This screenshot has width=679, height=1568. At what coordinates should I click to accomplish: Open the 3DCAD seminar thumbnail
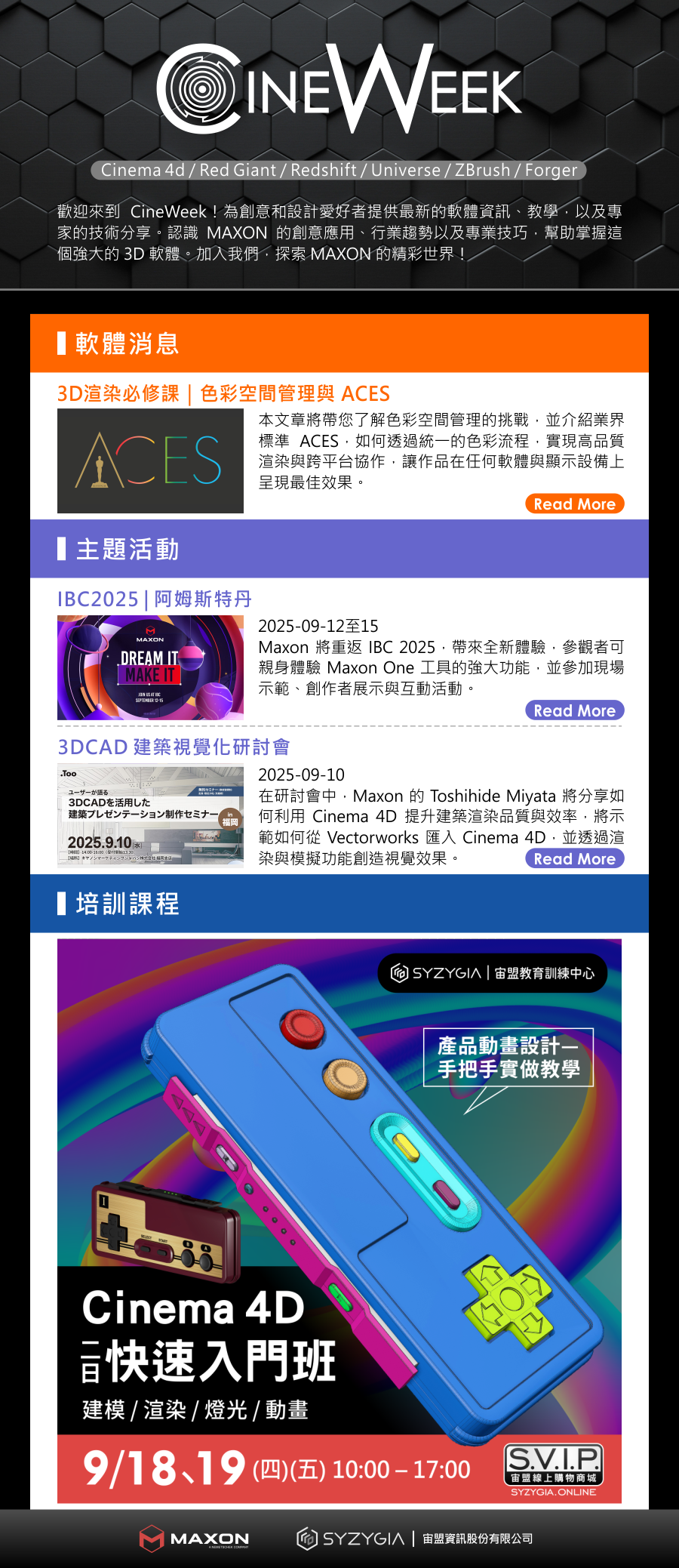(150, 816)
